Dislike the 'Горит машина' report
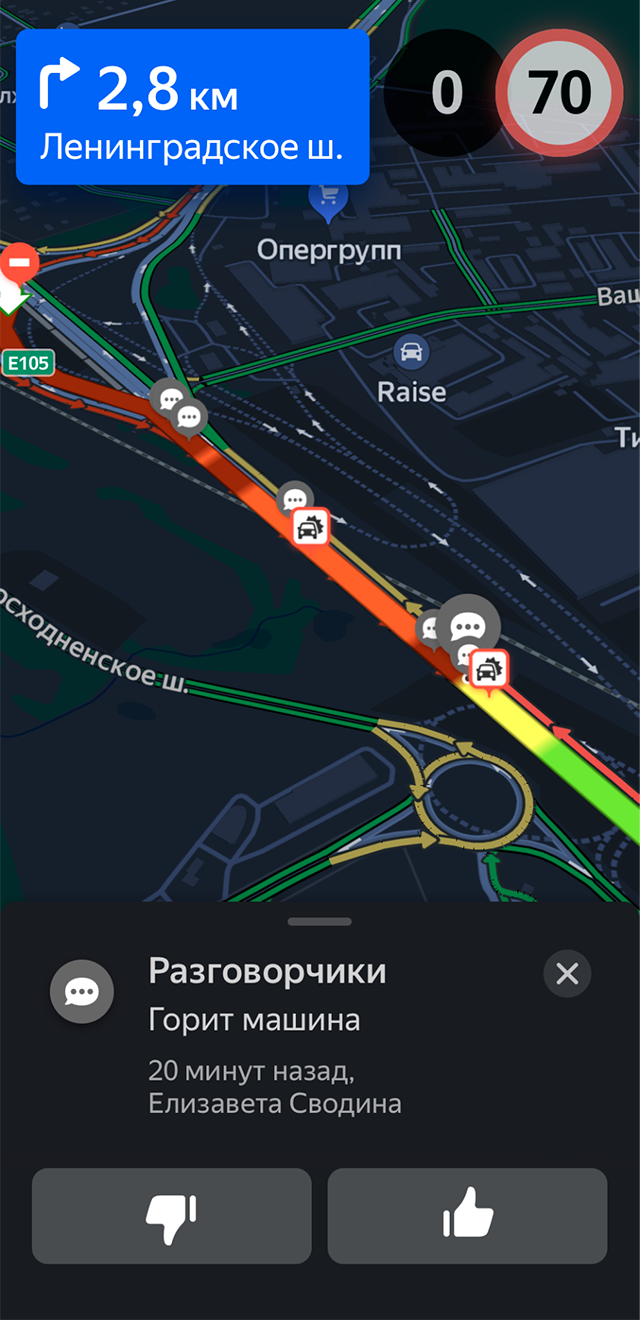The height and width of the screenshot is (1320, 640). coord(171,1216)
